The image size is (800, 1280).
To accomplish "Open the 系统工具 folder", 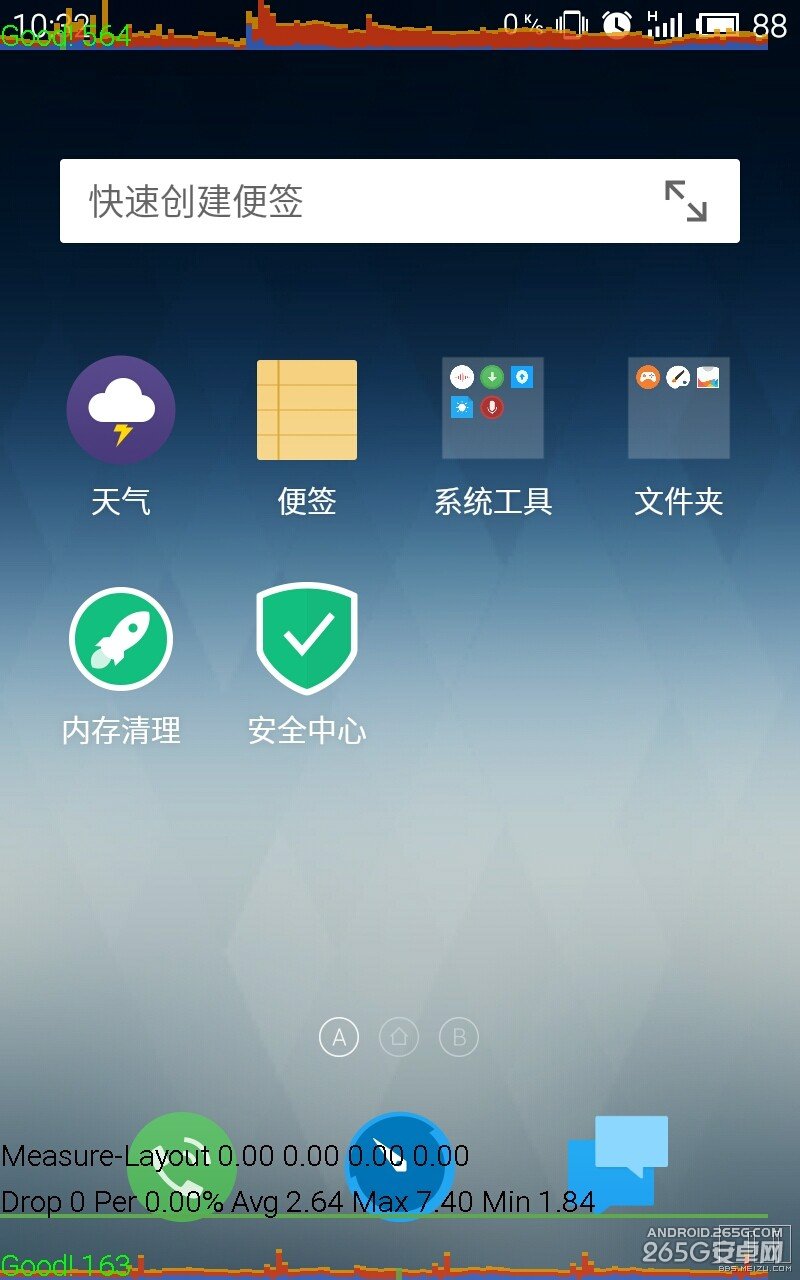I will (x=492, y=408).
